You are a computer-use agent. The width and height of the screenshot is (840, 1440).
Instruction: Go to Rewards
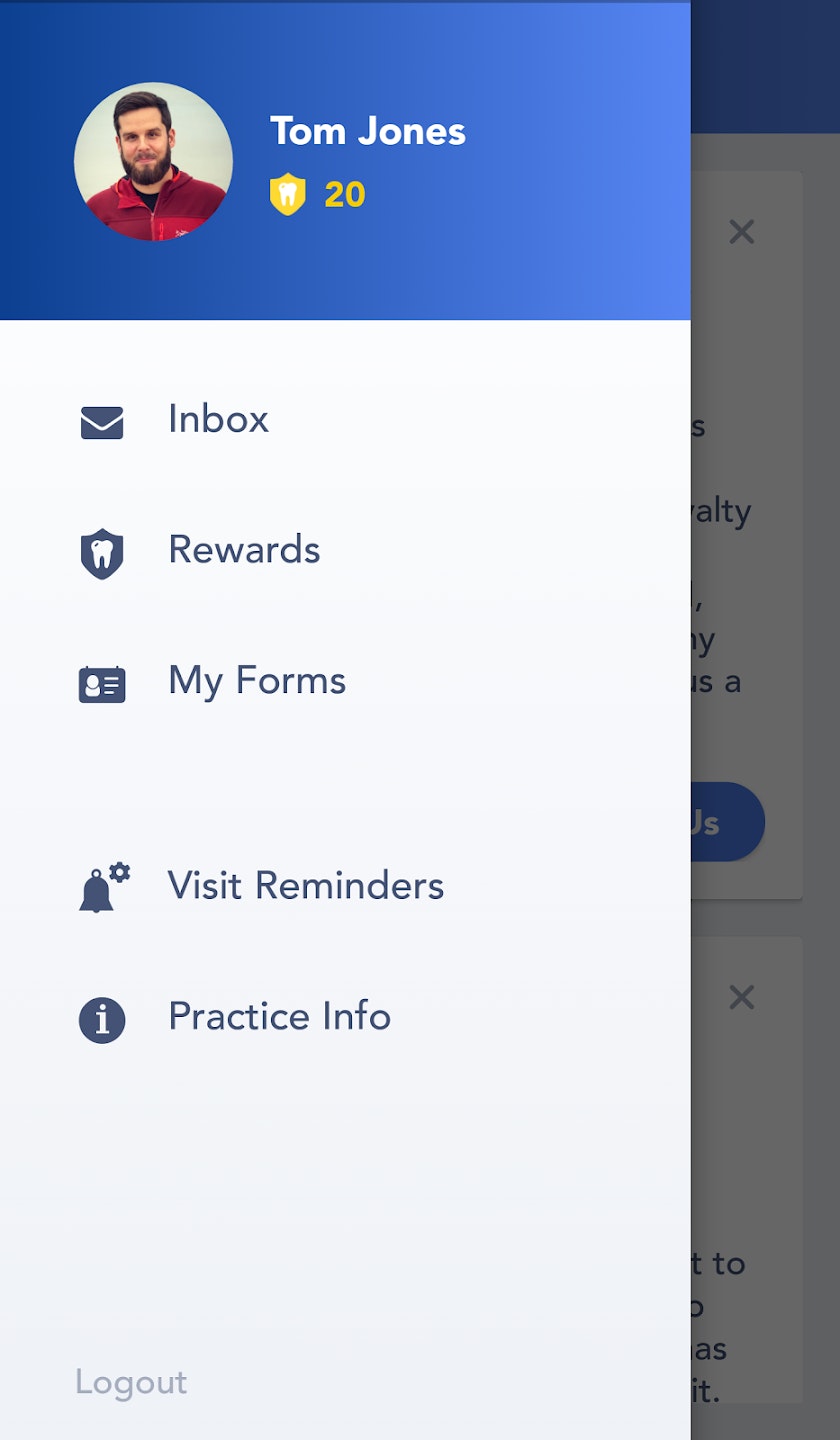[243, 550]
